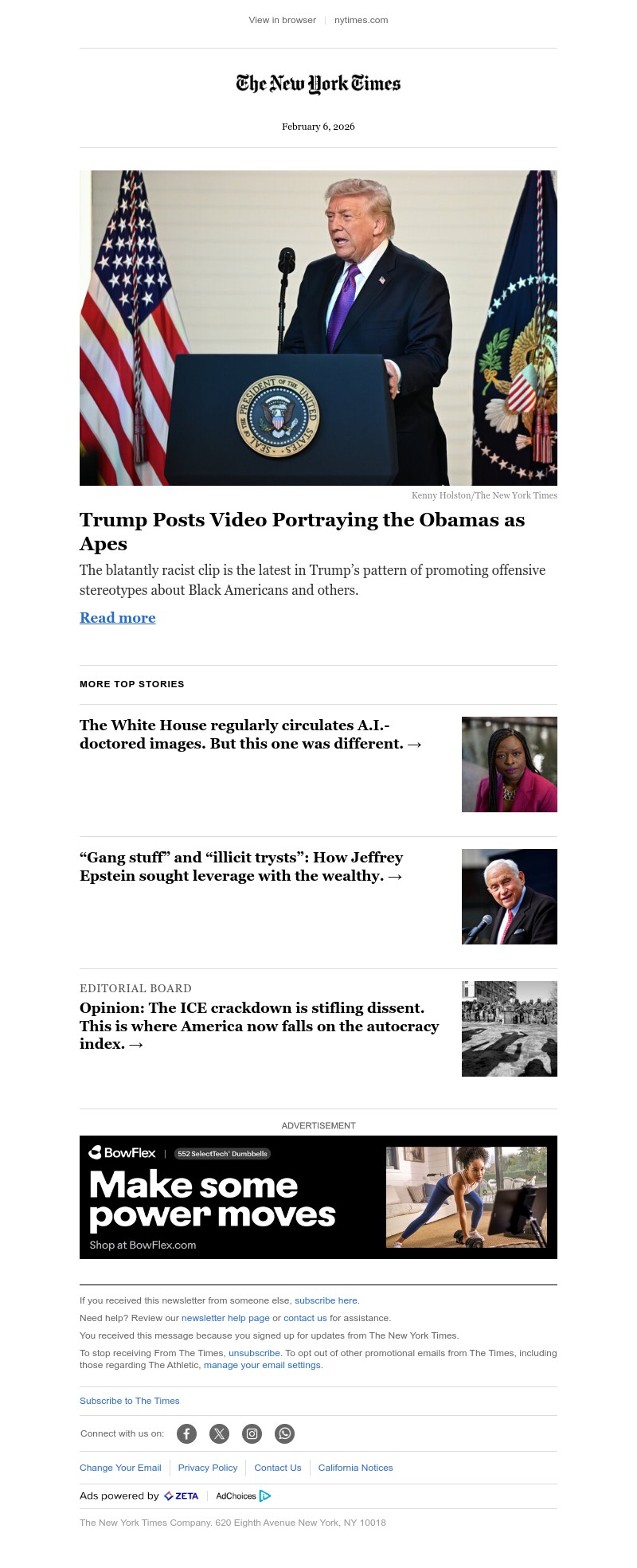The image size is (637, 1568).
Task: Click The New York Times masthead logo
Action: (x=318, y=83)
